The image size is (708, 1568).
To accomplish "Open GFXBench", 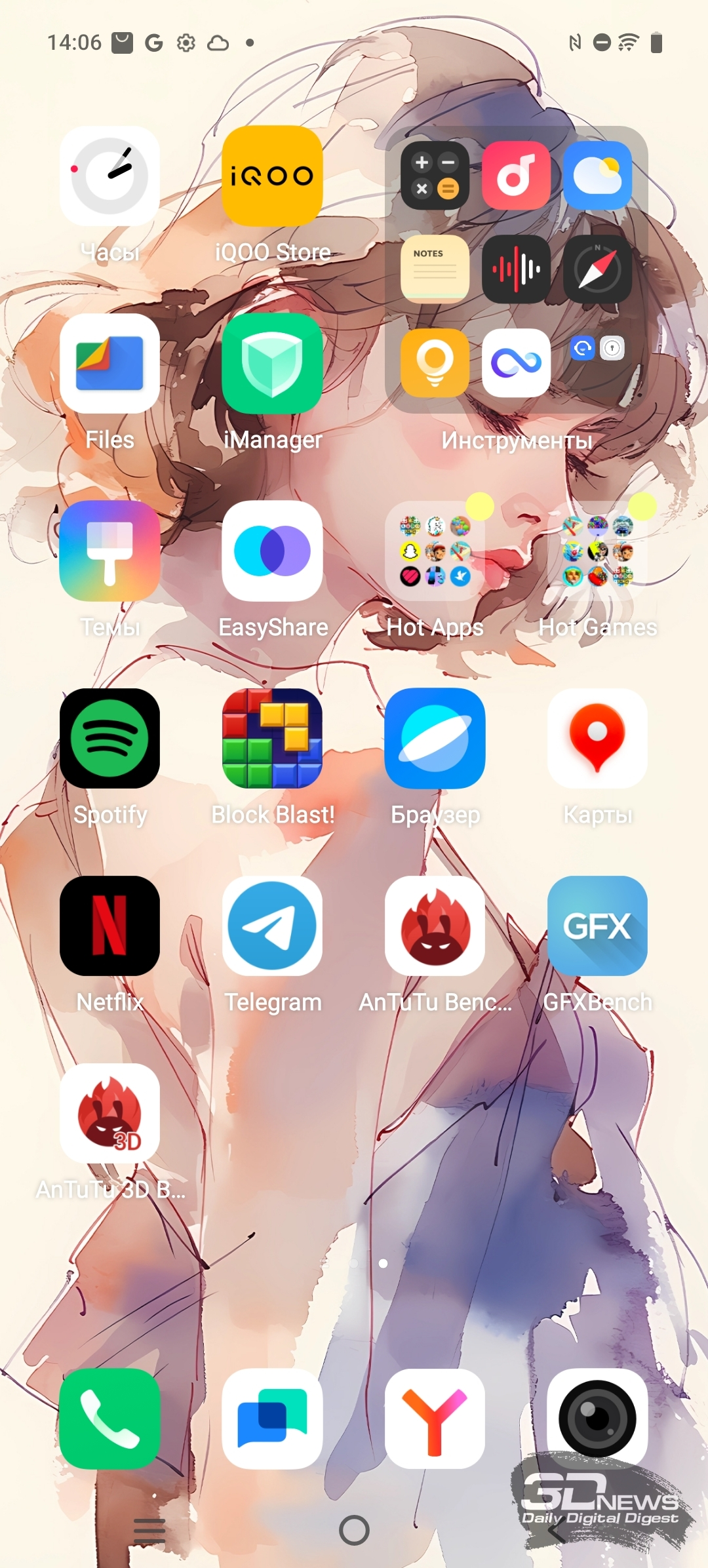I will point(598,926).
